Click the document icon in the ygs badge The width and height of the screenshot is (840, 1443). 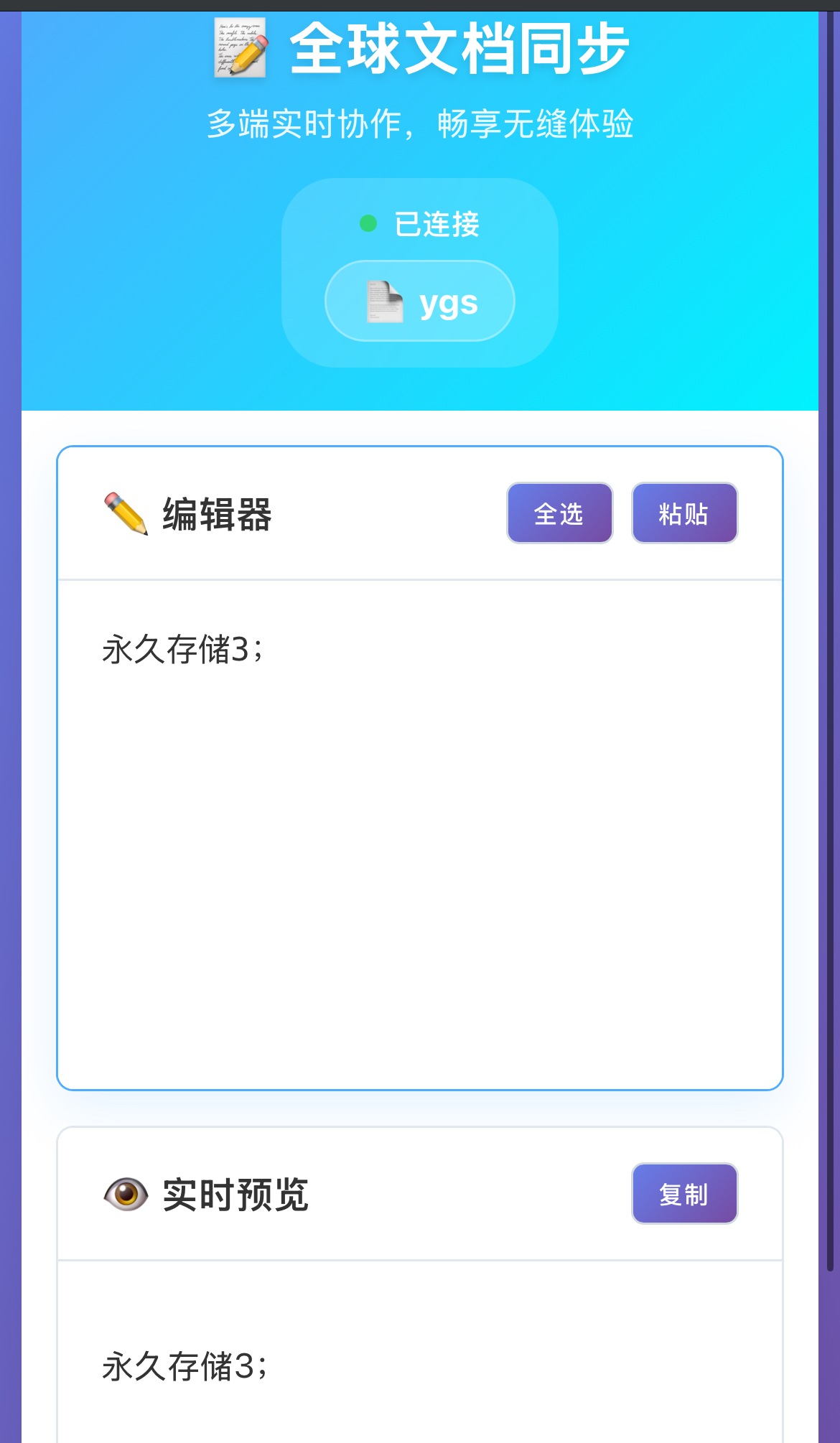[386, 301]
